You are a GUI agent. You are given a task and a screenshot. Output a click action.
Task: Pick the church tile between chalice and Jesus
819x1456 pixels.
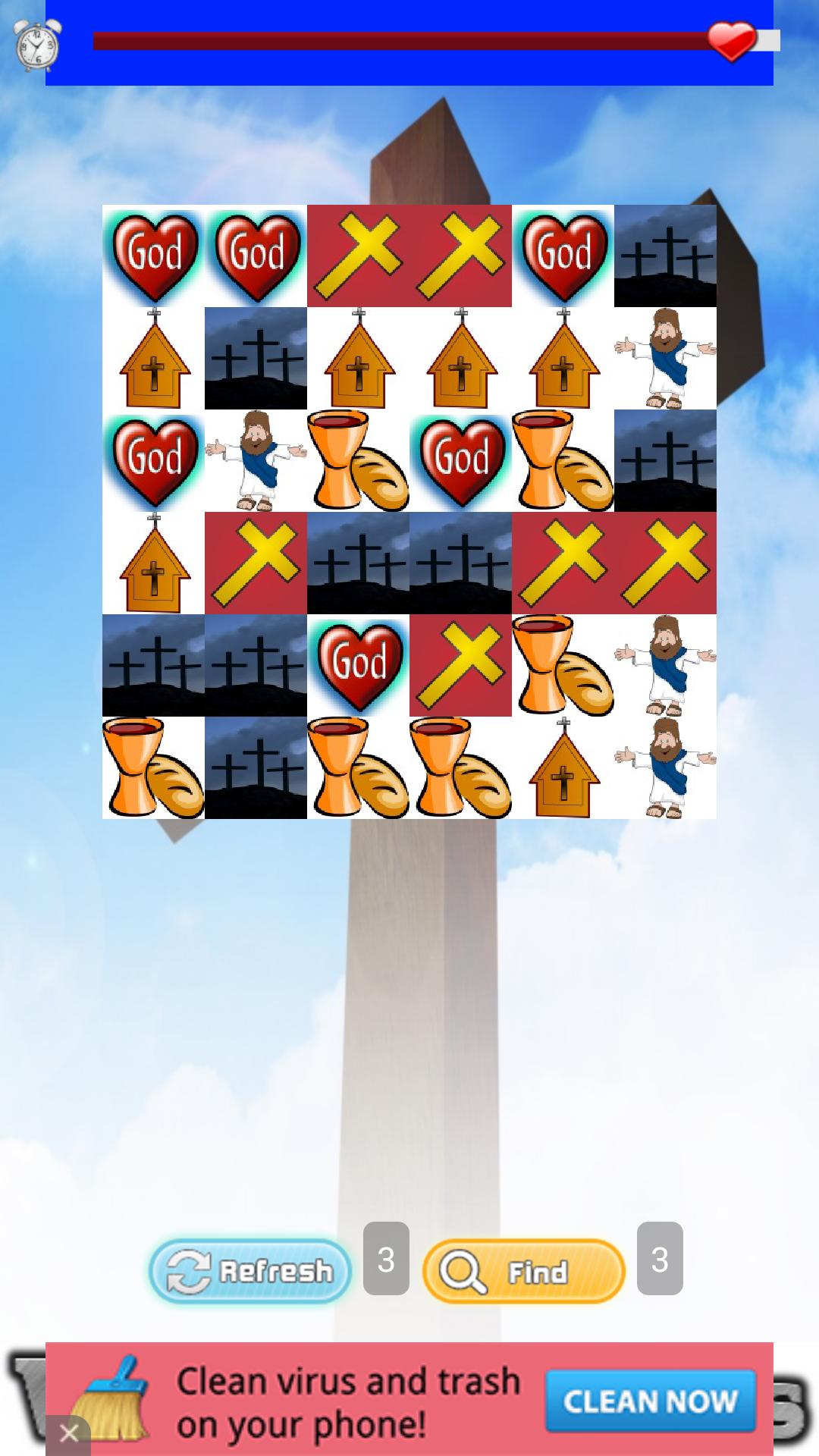tap(563, 767)
